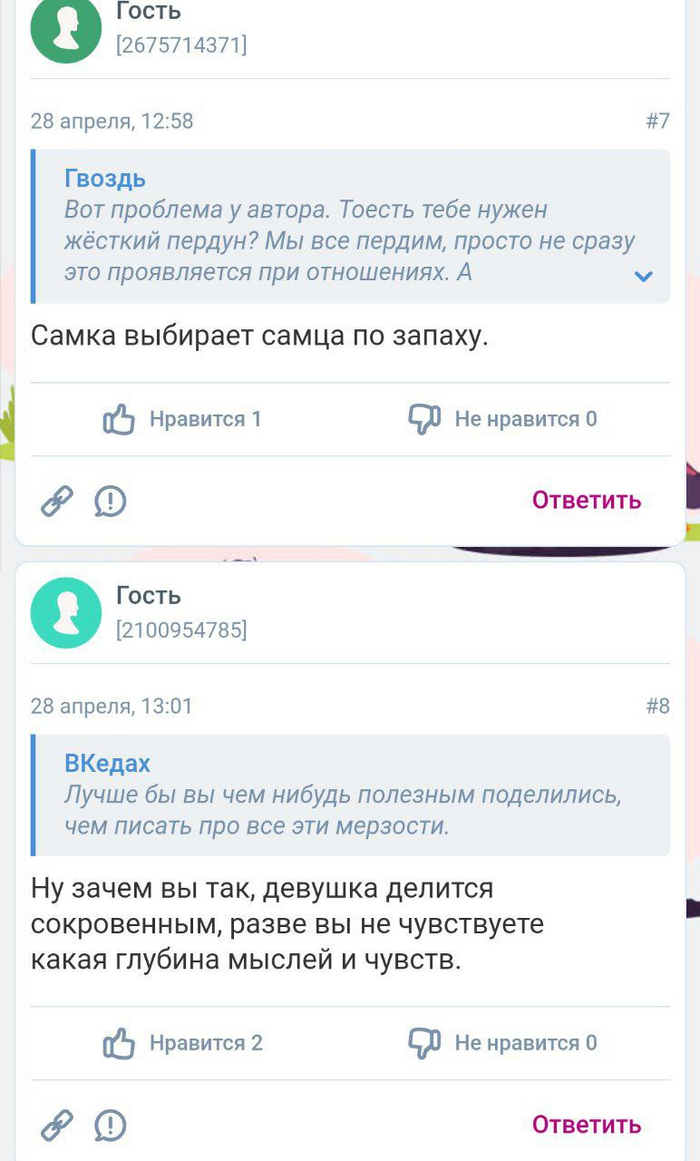Open comment number #7 permalink

pyautogui.click(x=657, y=122)
